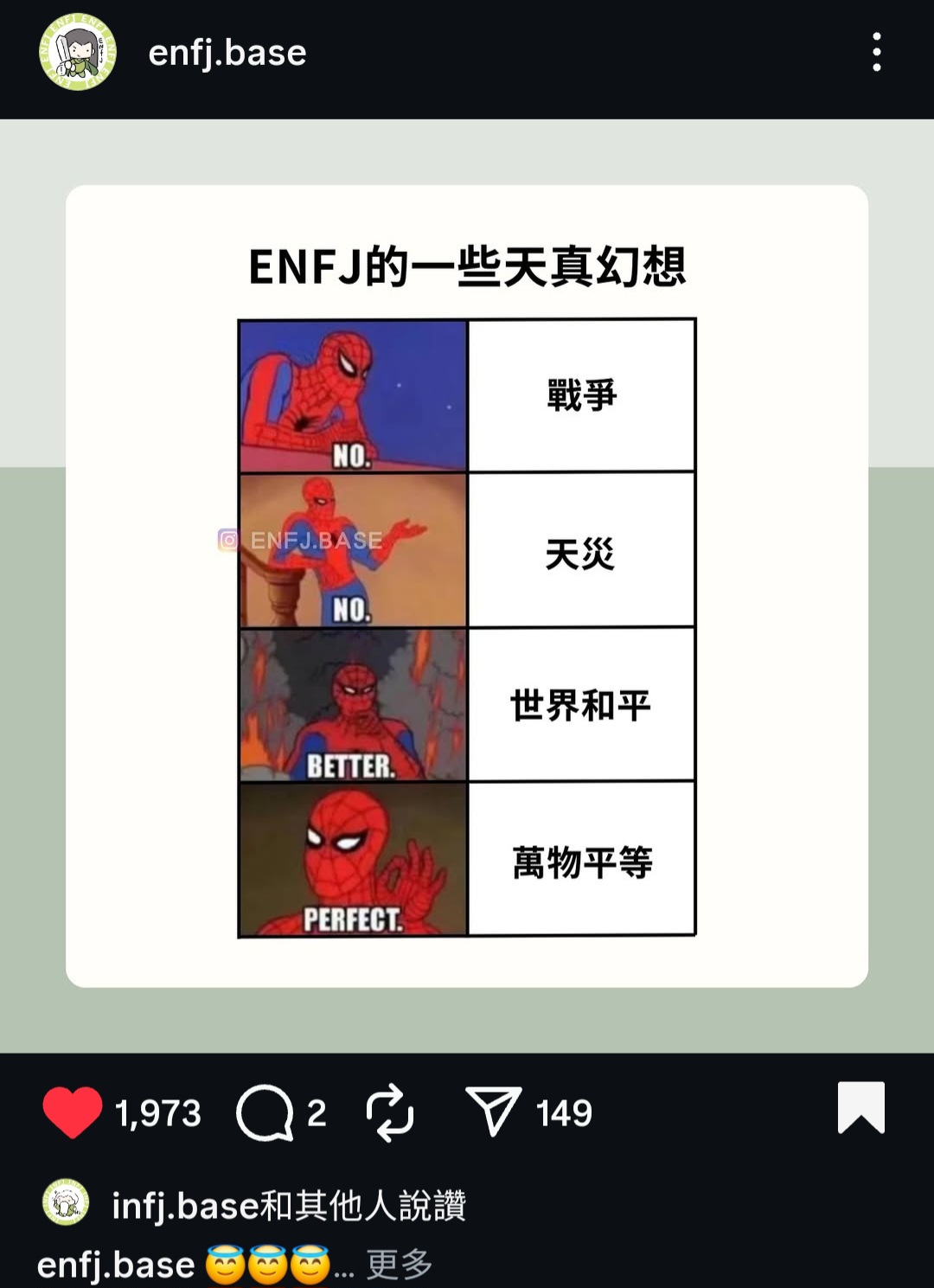Share the post via paper plane icon
The image size is (934, 1288).
tap(493, 1112)
